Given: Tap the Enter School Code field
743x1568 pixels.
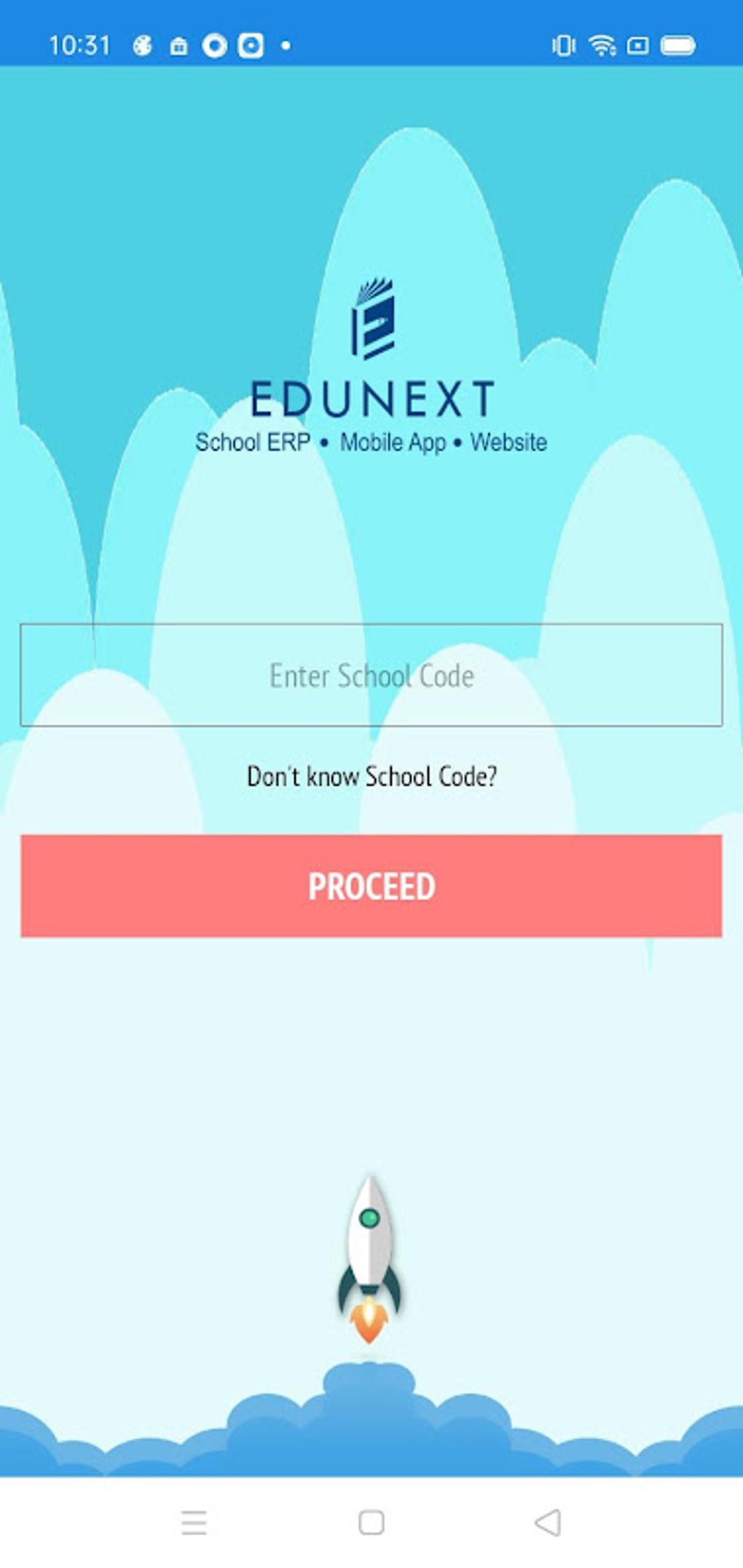Looking at the screenshot, I should (370, 676).
